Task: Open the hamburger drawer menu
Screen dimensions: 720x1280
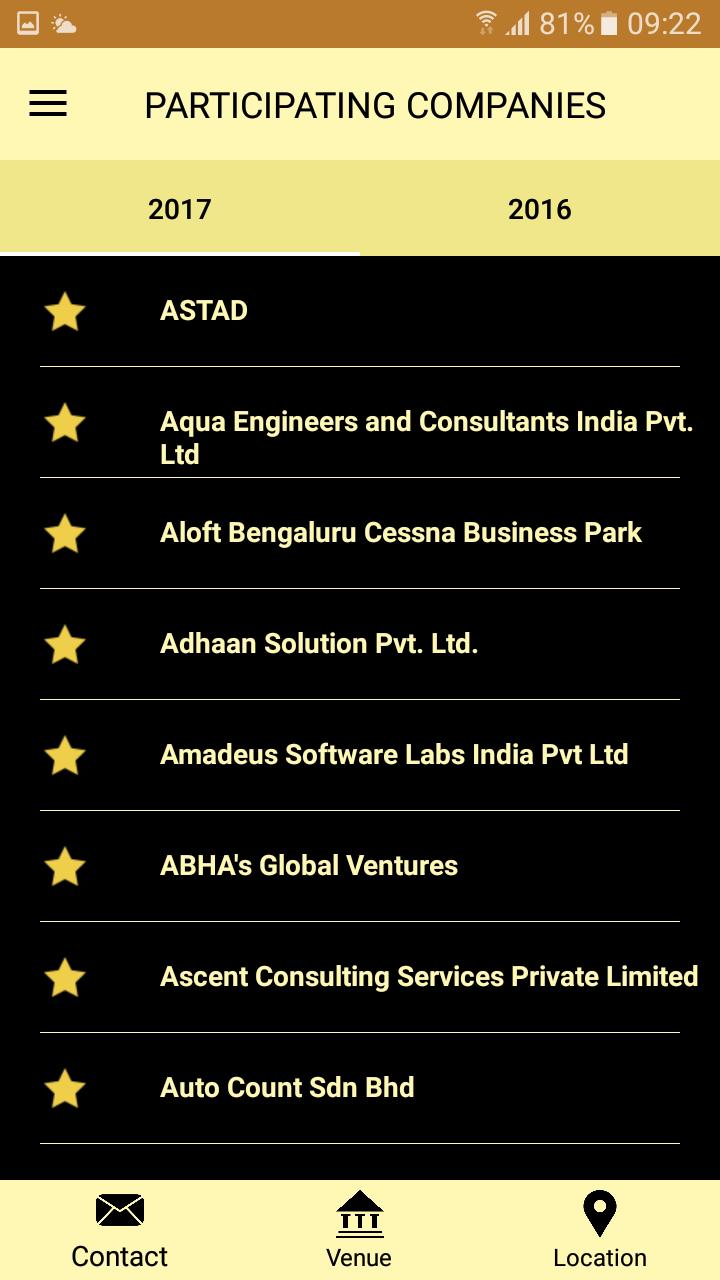Action: [48, 104]
